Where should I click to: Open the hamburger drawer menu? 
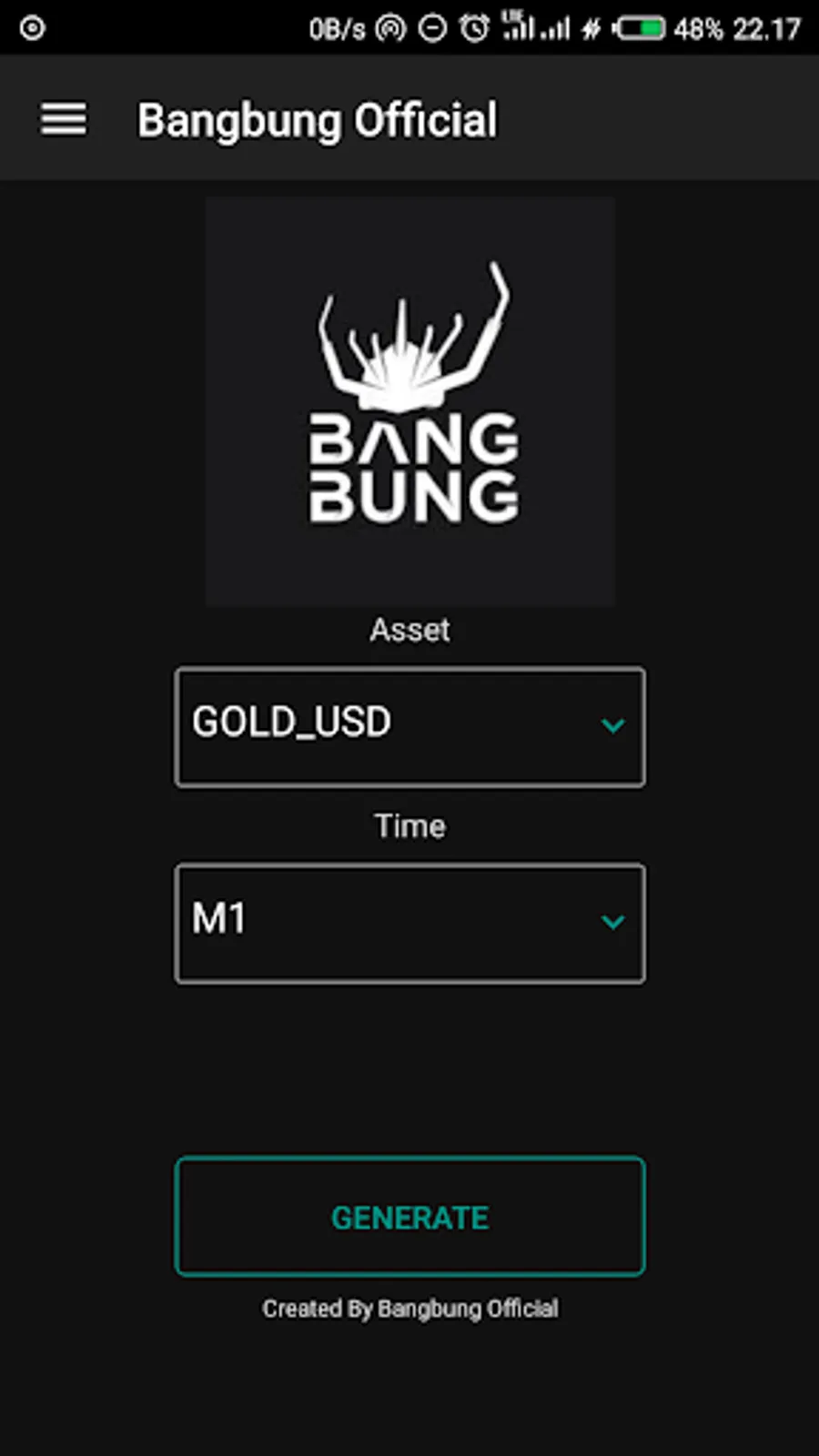64,118
